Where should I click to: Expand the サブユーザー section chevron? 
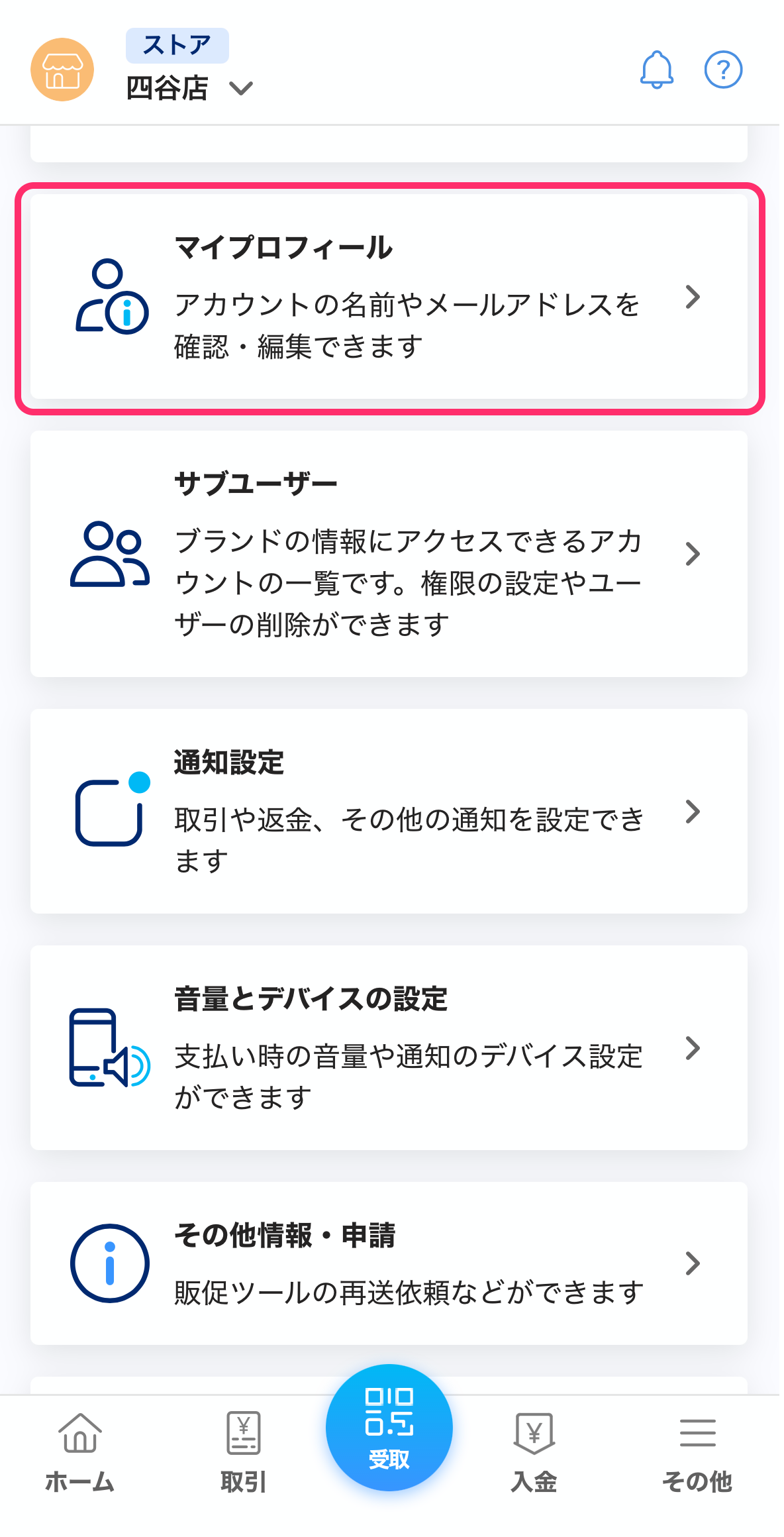[693, 554]
